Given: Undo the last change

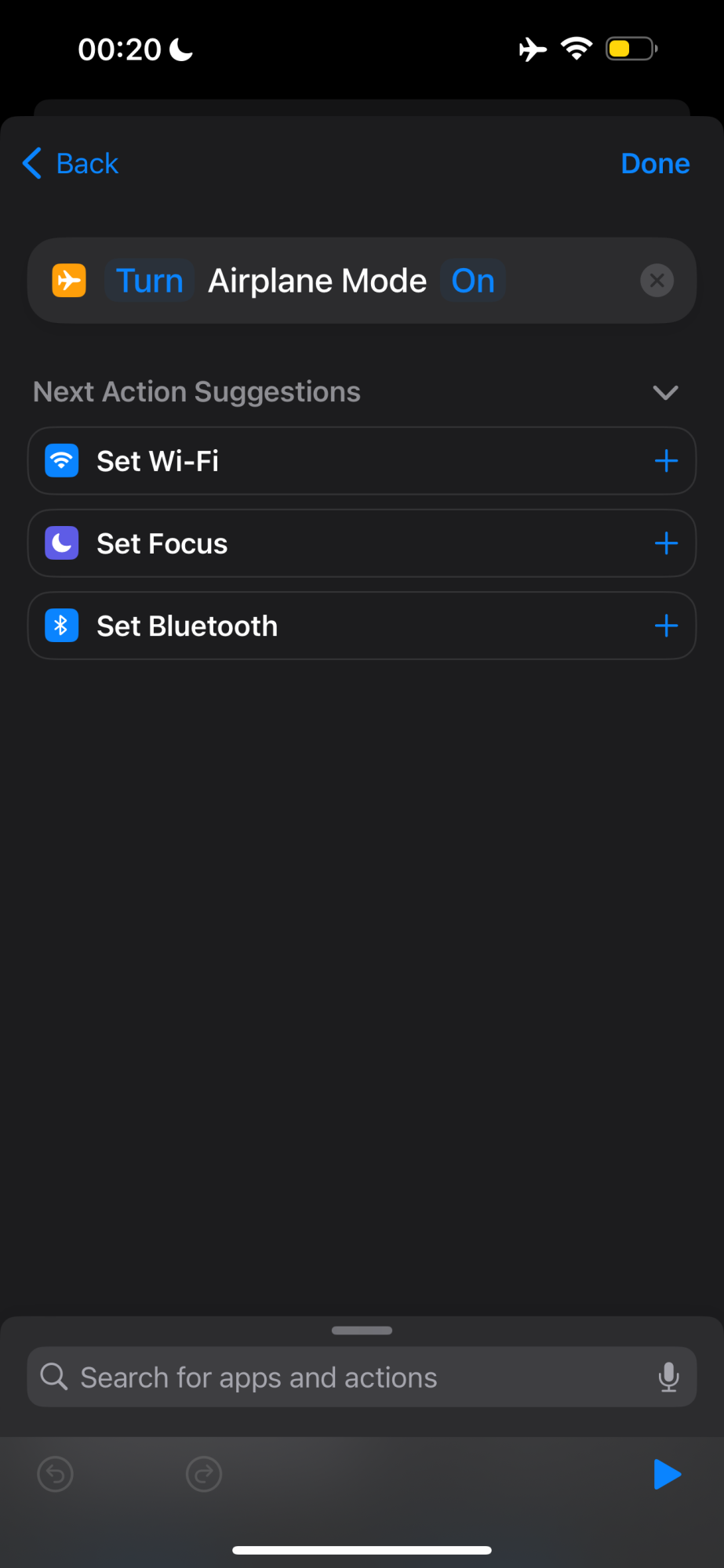Looking at the screenshot, I should [56, 1475].
